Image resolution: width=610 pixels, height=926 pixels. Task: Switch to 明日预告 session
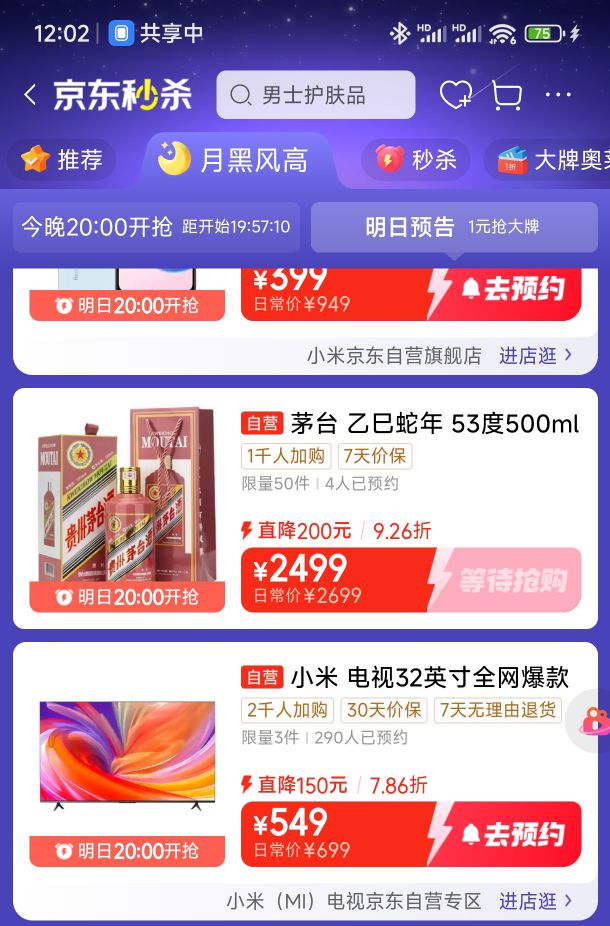pos(453,227)
